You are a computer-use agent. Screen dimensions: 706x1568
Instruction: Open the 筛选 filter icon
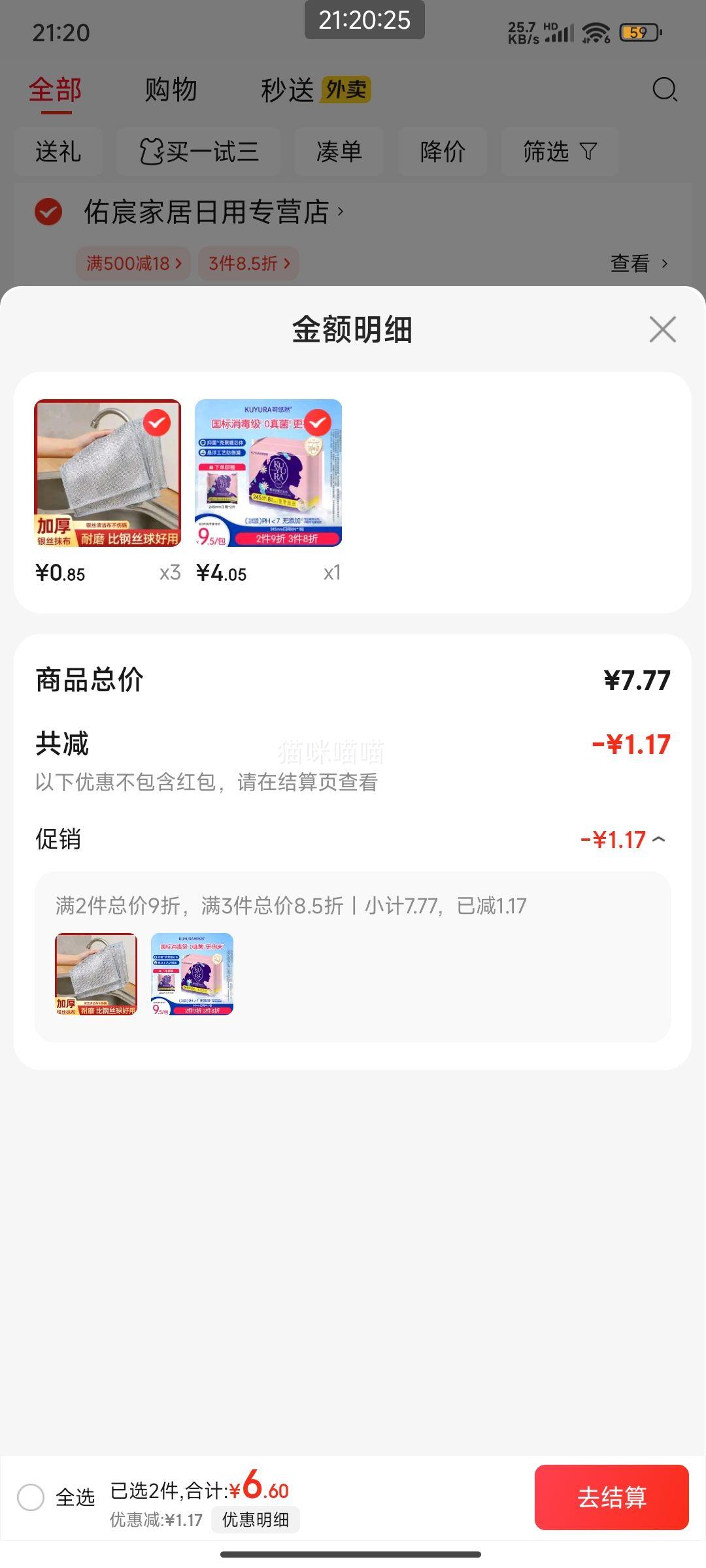[x=589, y=151]
